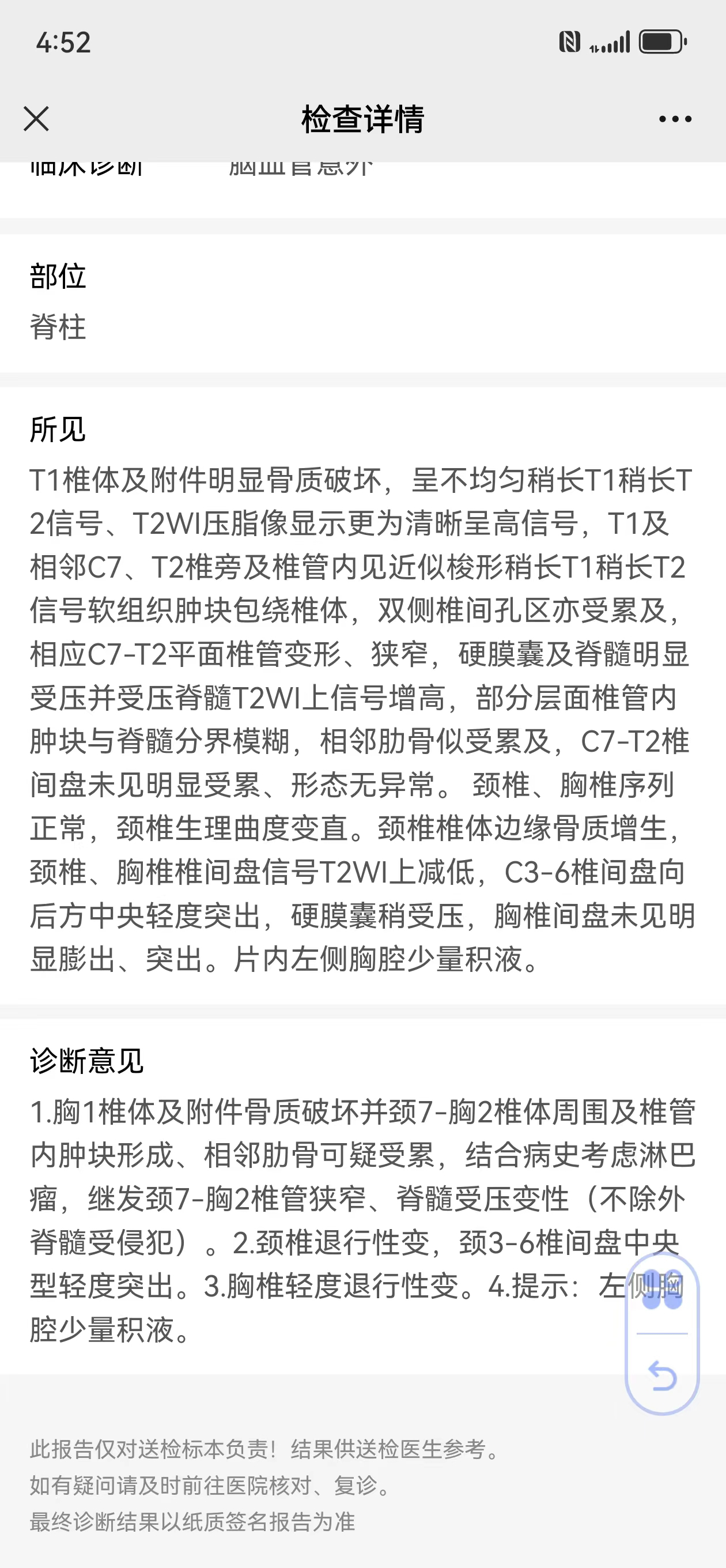The height and width of the screenshot is (1568, 726).
Task: Open the three-dot overflow menu
Action: pyautogui.click(x=675, y=119)
